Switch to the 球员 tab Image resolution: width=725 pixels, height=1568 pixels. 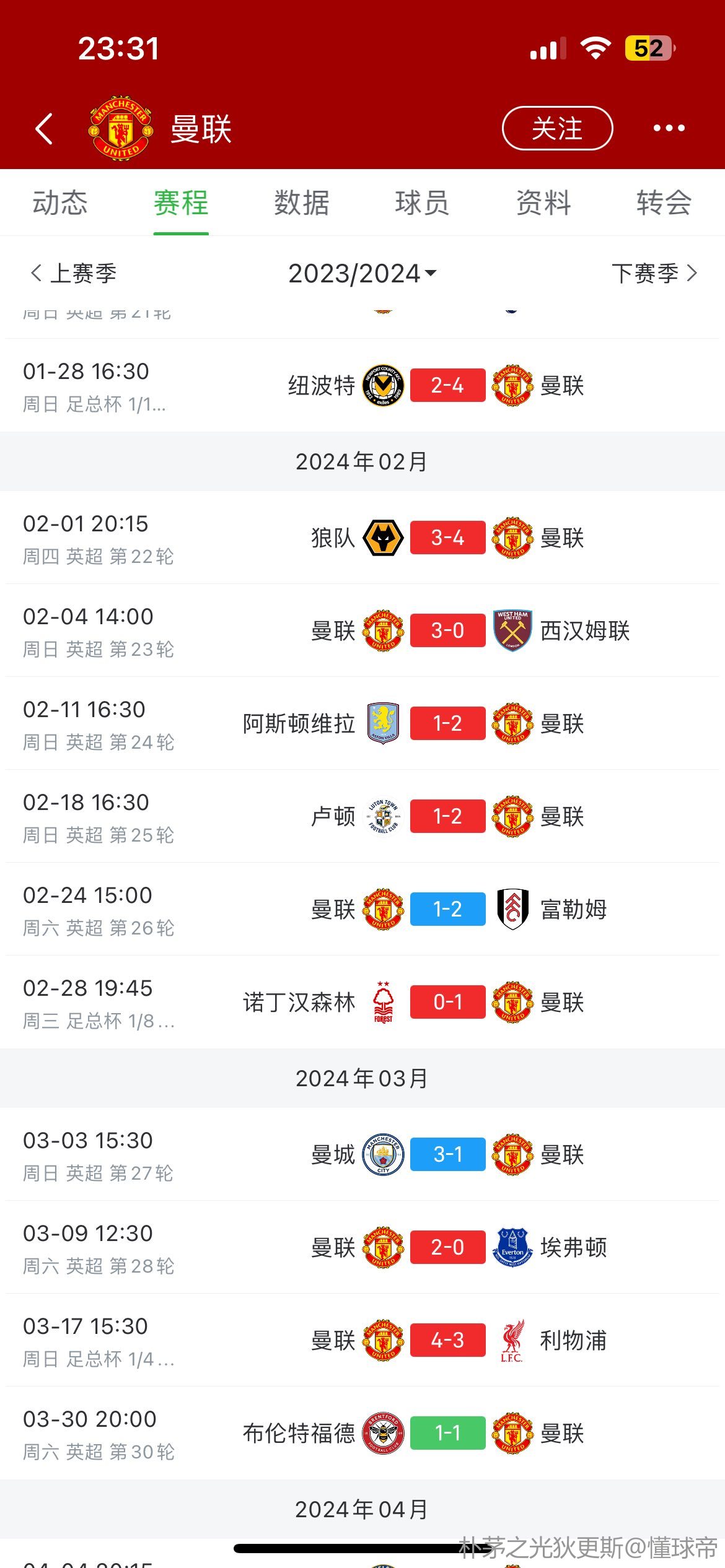(x=423, y=203)
